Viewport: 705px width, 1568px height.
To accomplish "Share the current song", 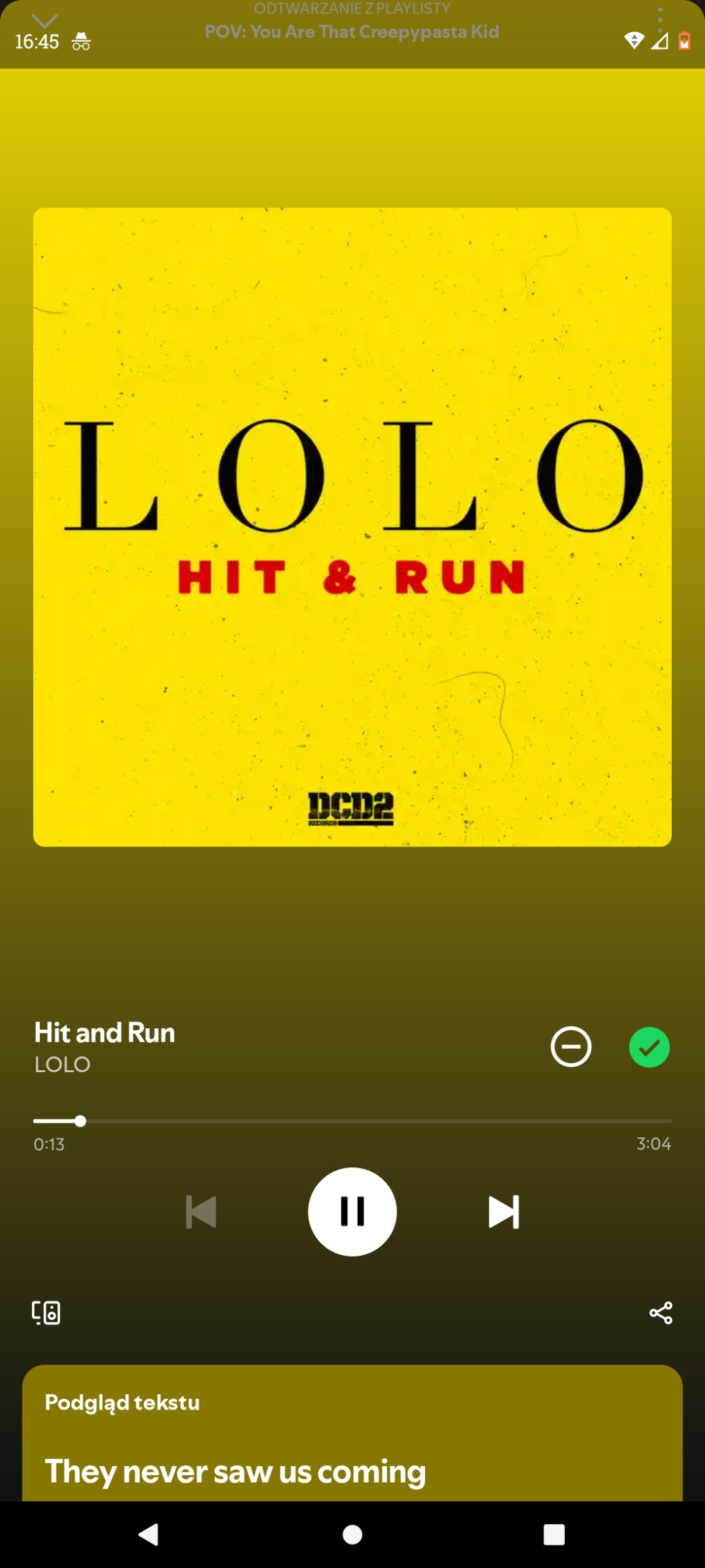I will (660, 1312).
